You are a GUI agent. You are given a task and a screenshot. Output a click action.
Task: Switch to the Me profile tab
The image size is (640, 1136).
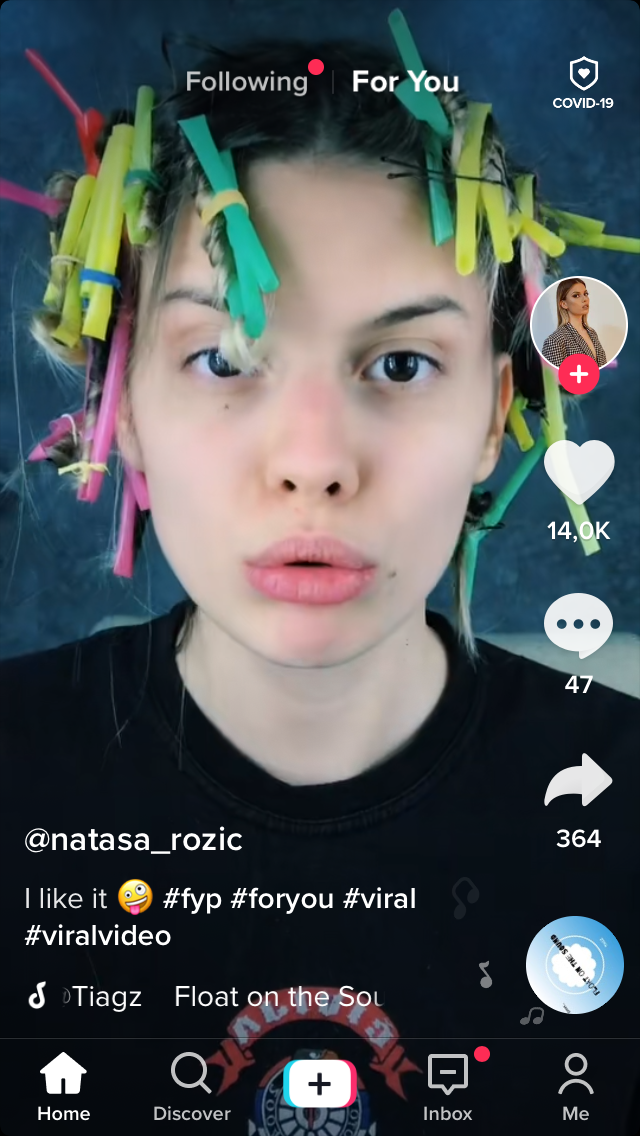click(575, 1088)
